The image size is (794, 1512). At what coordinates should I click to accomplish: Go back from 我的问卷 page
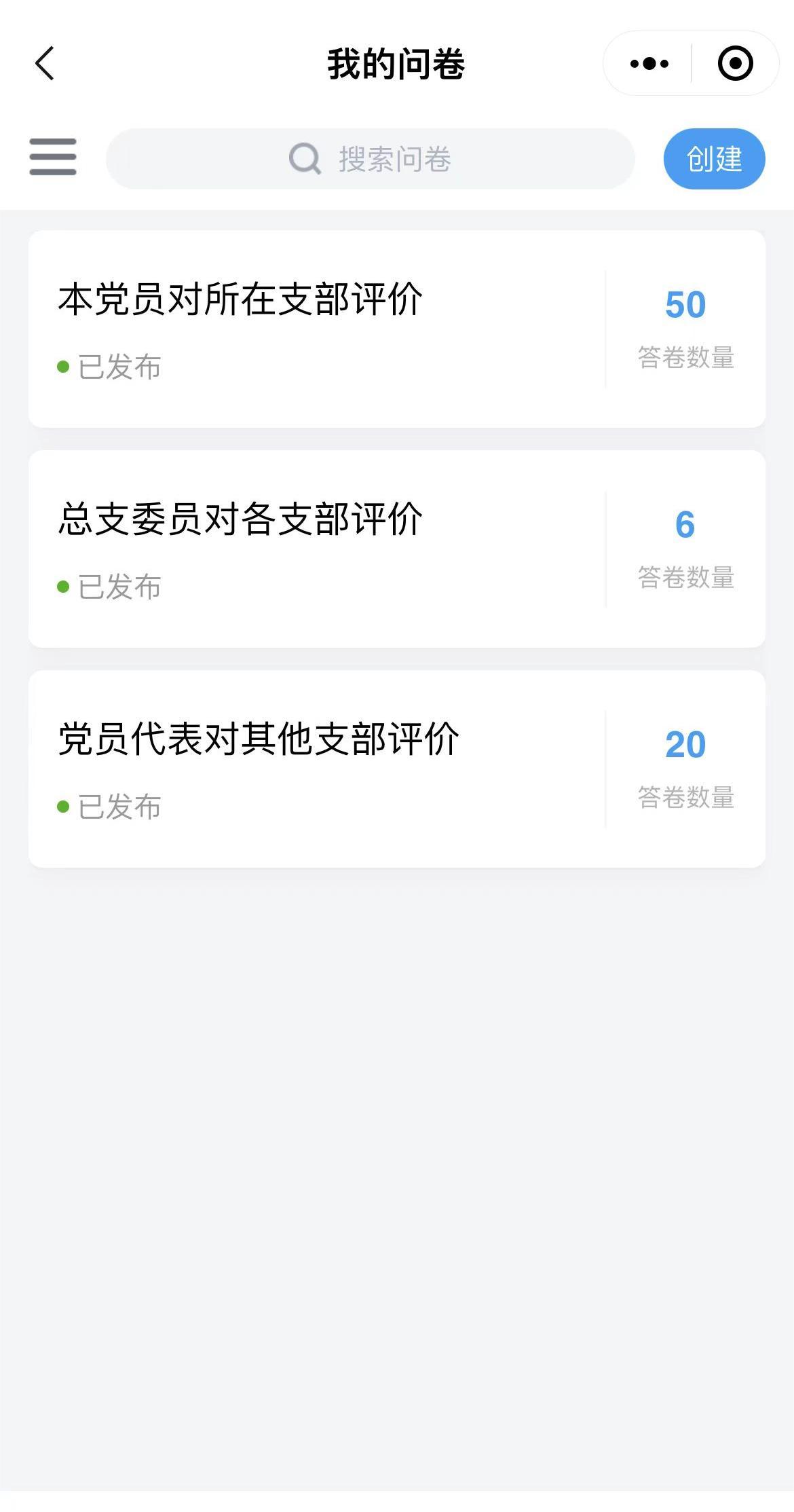click(x=45, y=64)
